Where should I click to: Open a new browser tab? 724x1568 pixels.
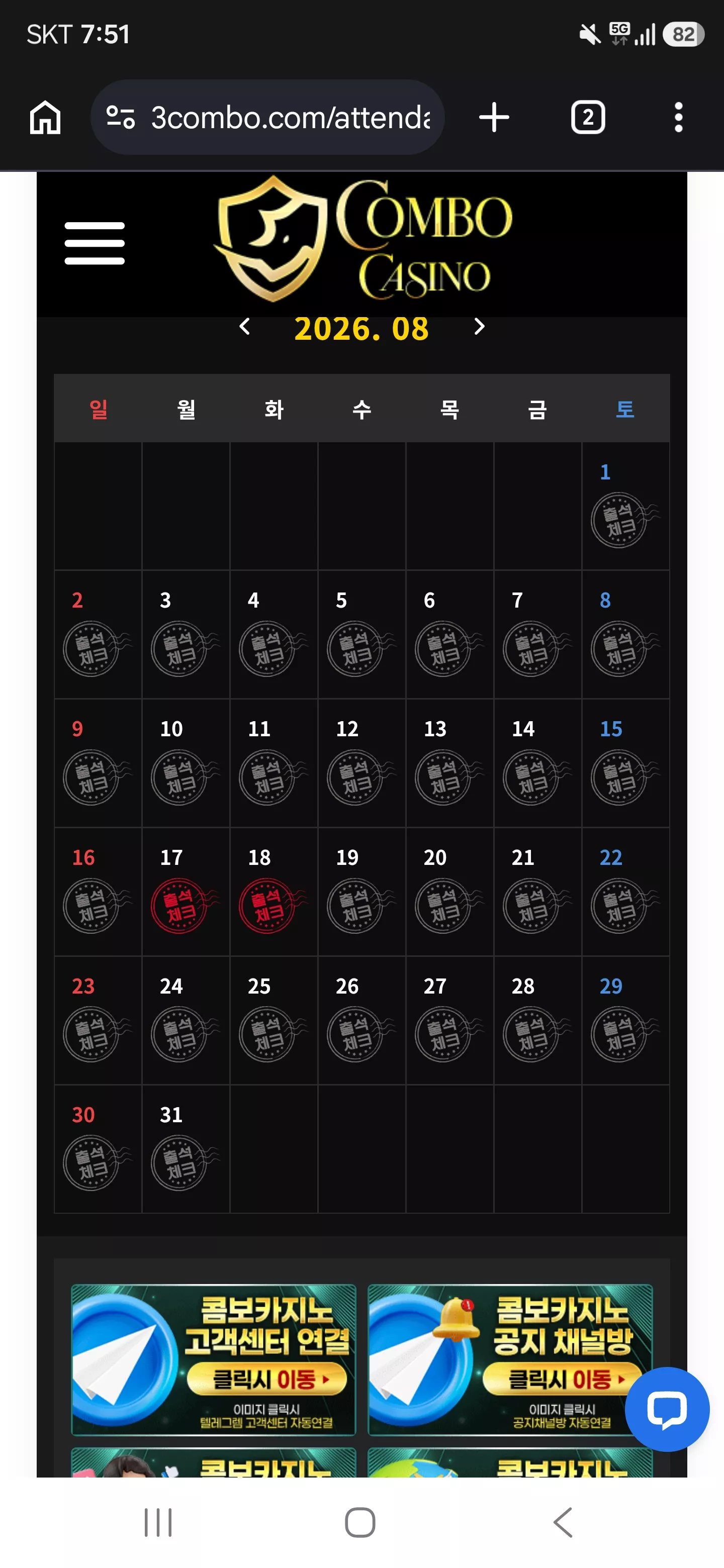pos(494,117)
